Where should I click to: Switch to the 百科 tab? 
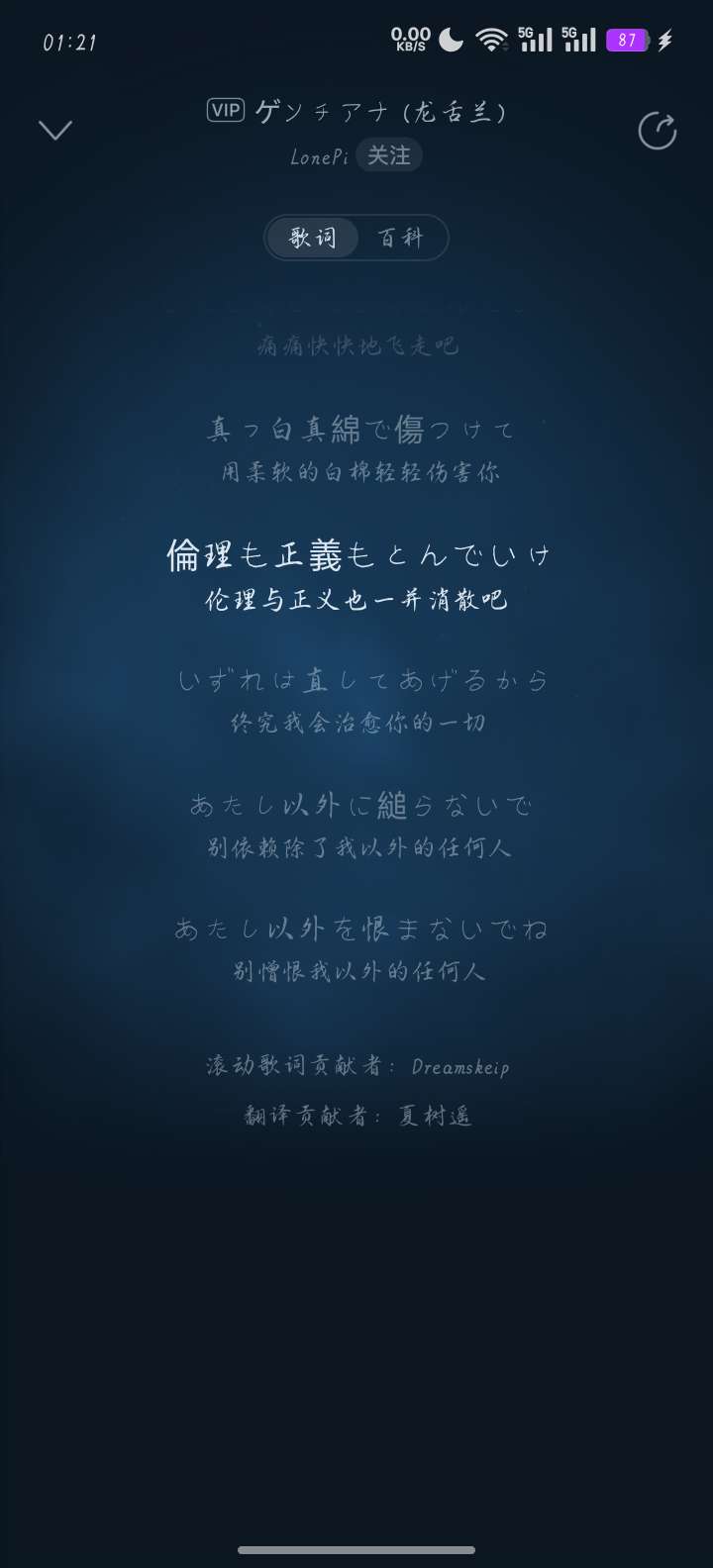400,239
